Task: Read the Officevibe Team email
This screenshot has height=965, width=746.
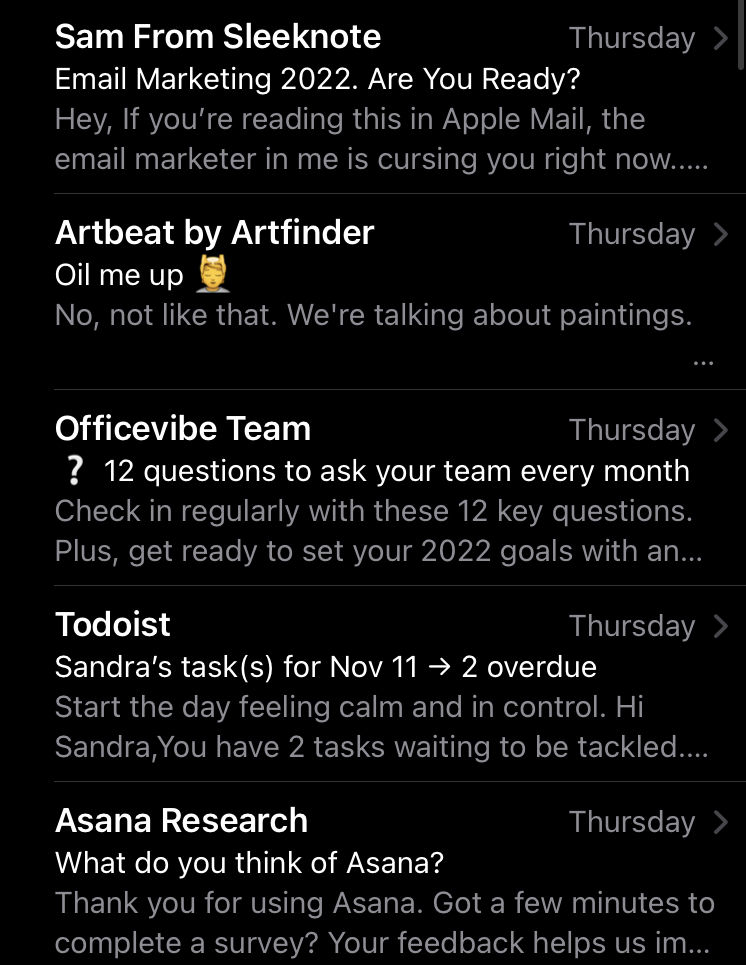Action: 380,488
